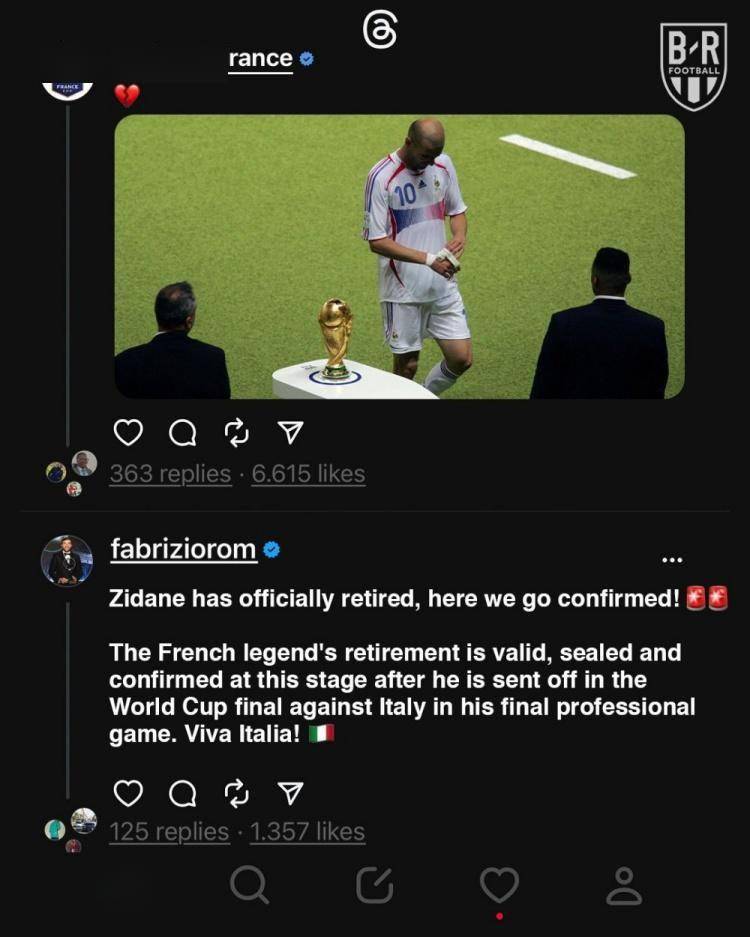
Task: Like fabriziorom's retirement post
Action: [x=128, y=793]
